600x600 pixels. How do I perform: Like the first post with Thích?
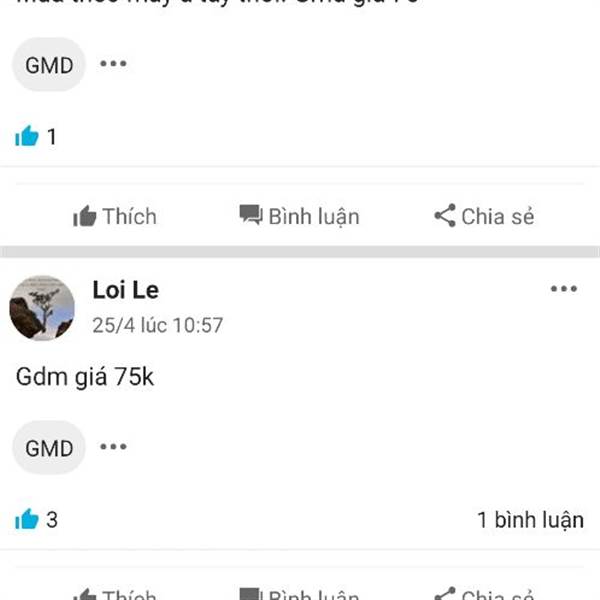pos(115,216)
